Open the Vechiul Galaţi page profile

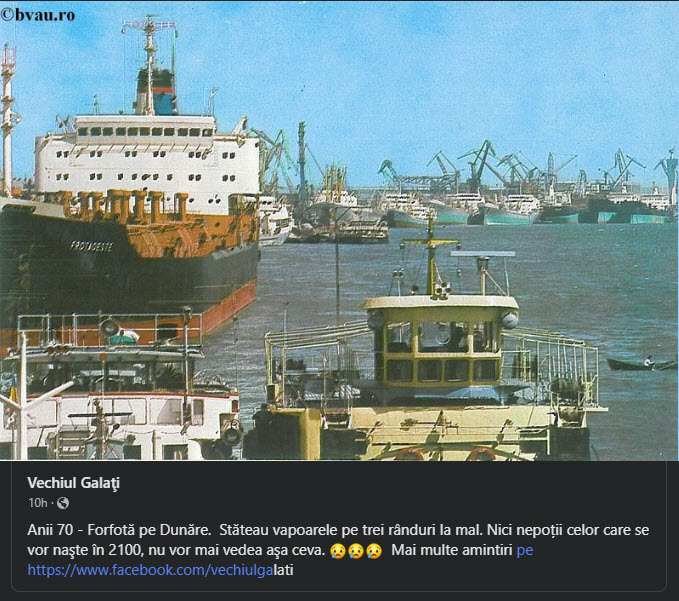pyautogui.click(x=73, y=483)
